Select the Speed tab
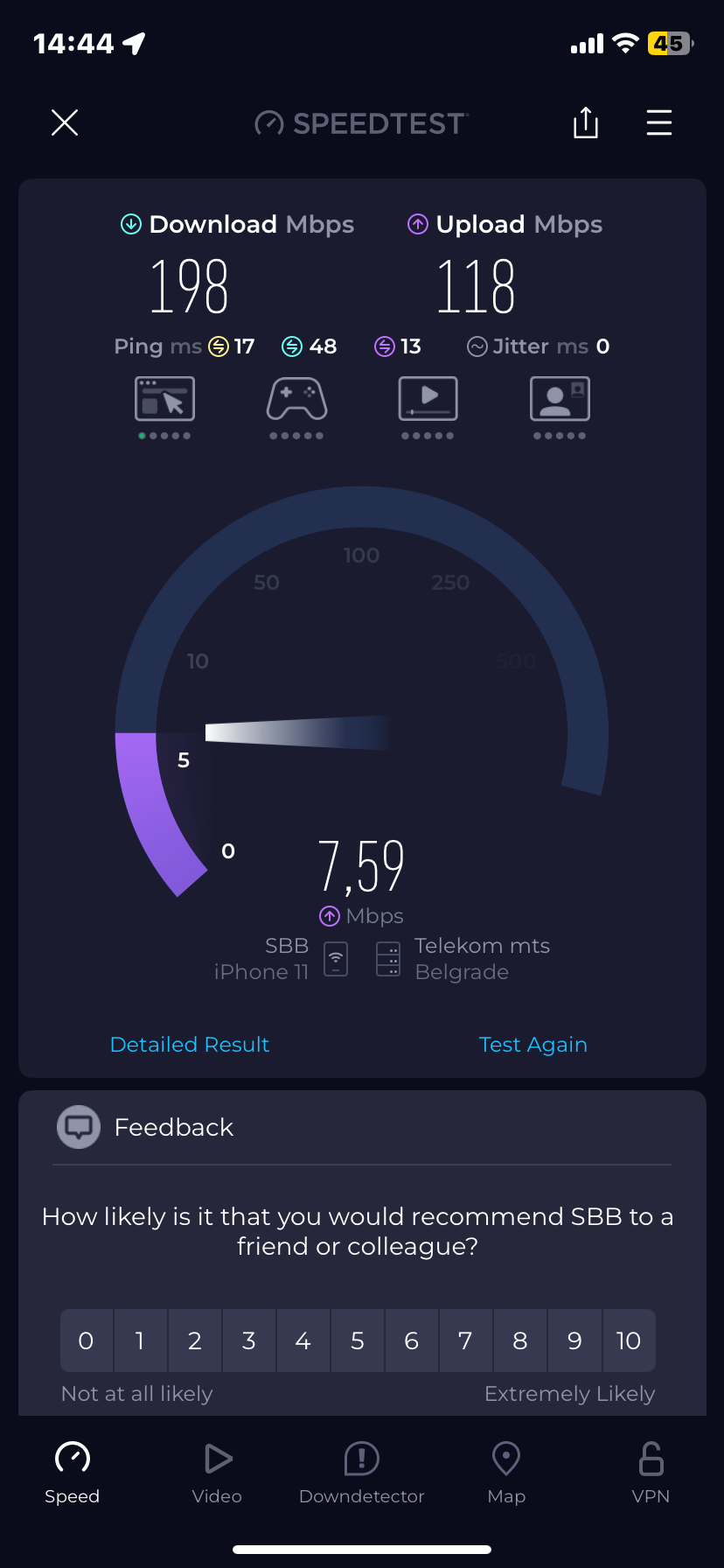This screenshot has width=724, height=1568. (x=73, y=1473)
